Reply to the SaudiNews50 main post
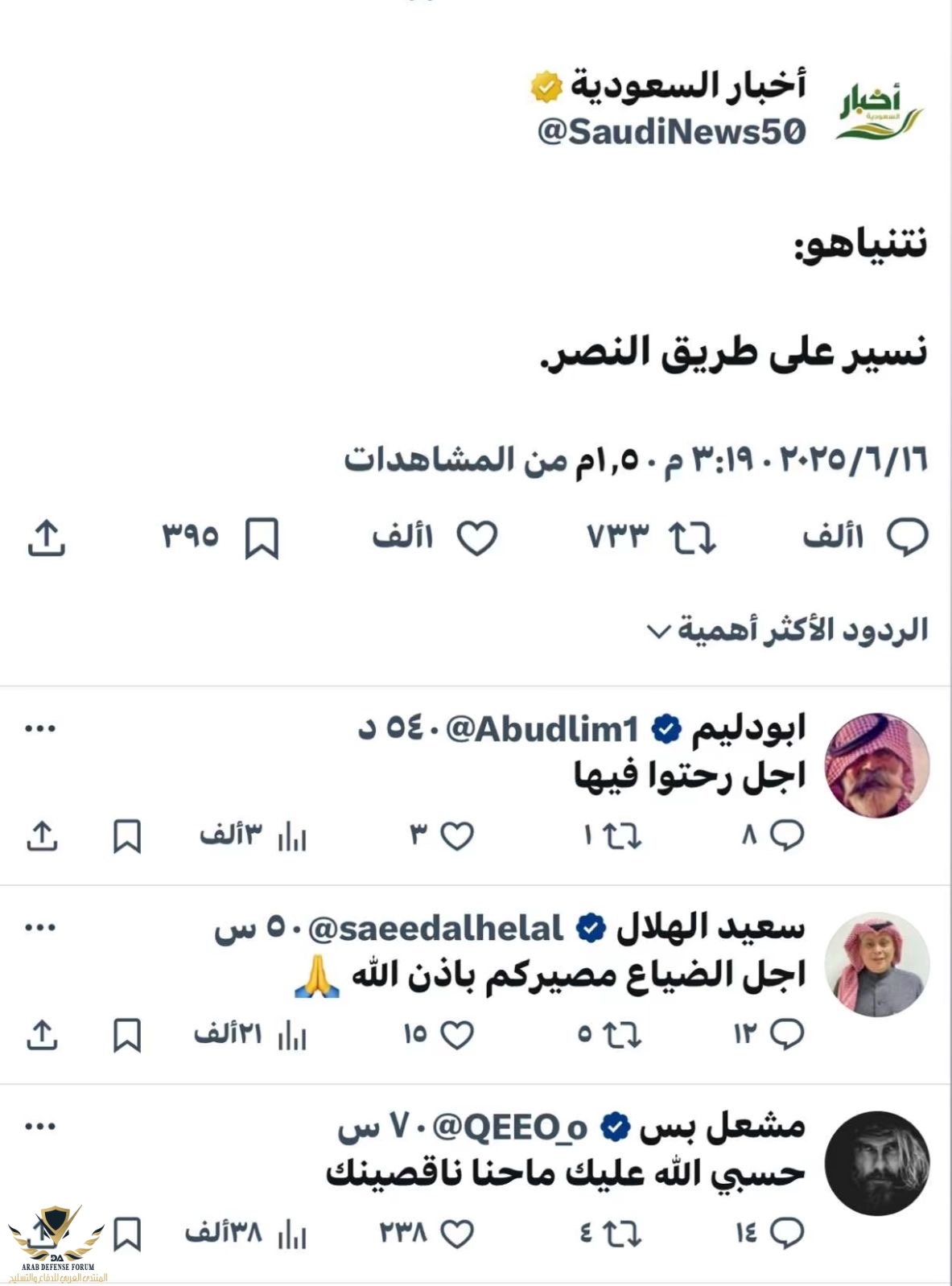952x1286 pixels. tap(907, 538)
